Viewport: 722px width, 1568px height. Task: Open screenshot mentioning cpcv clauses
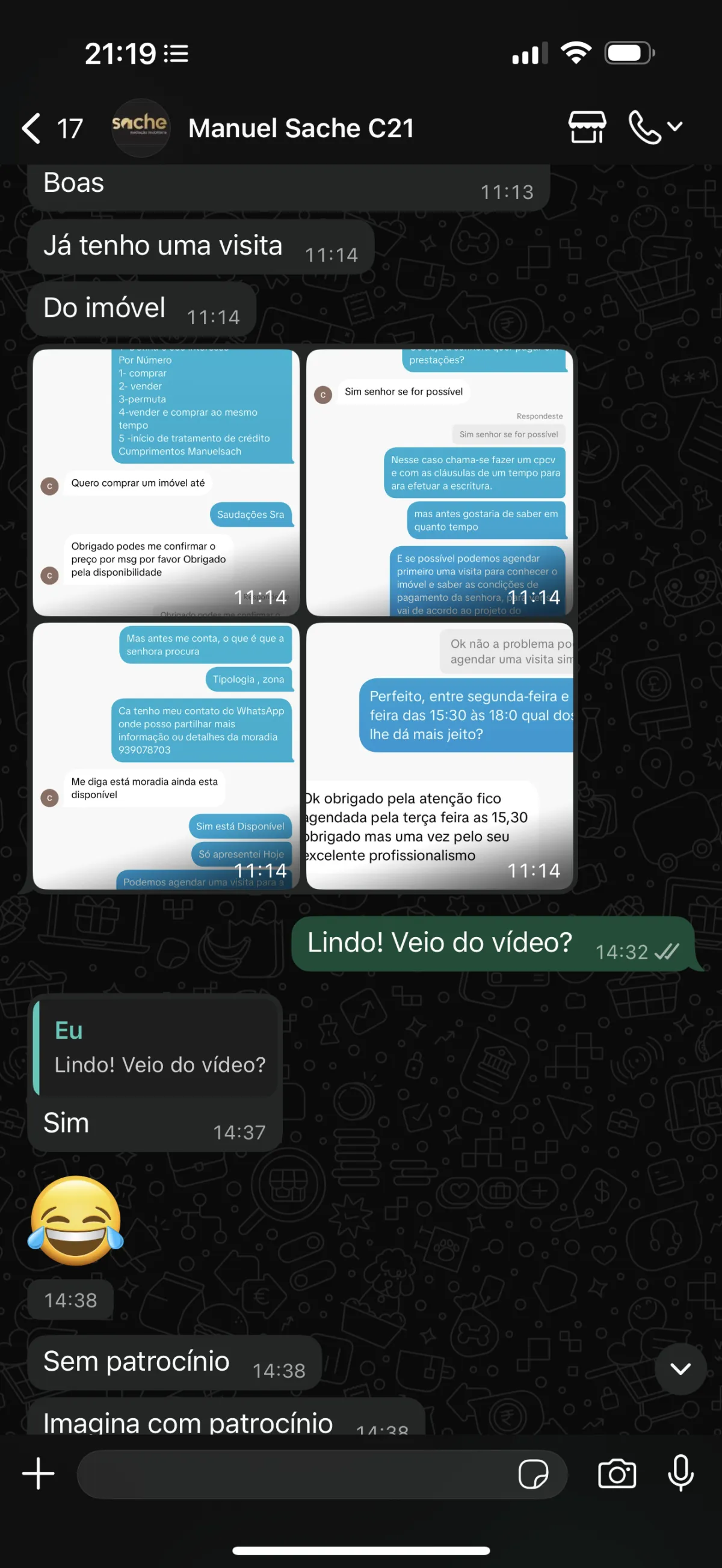tap(440, 482)
